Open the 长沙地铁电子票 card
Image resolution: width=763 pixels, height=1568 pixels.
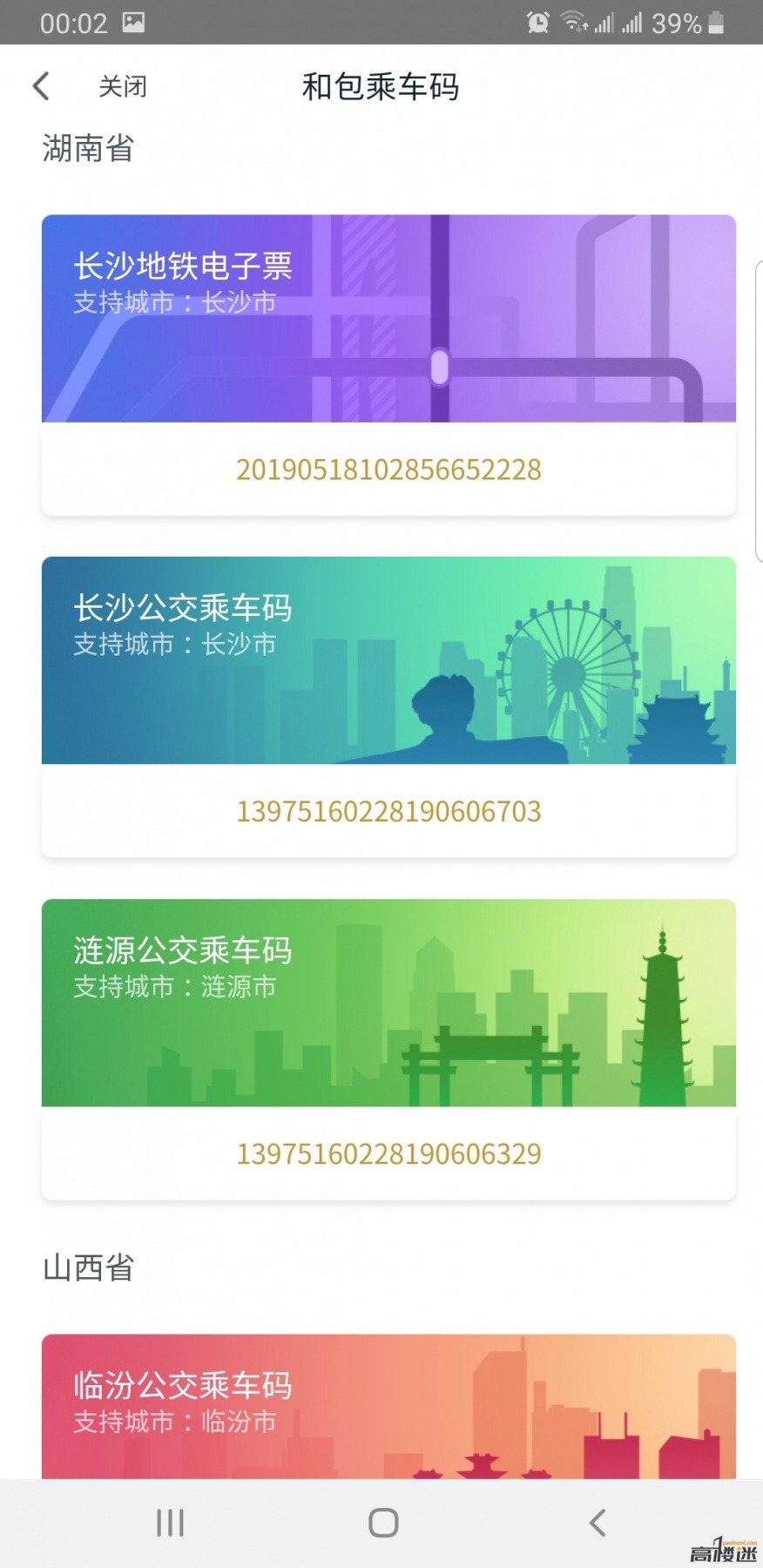tap(388, 365)
